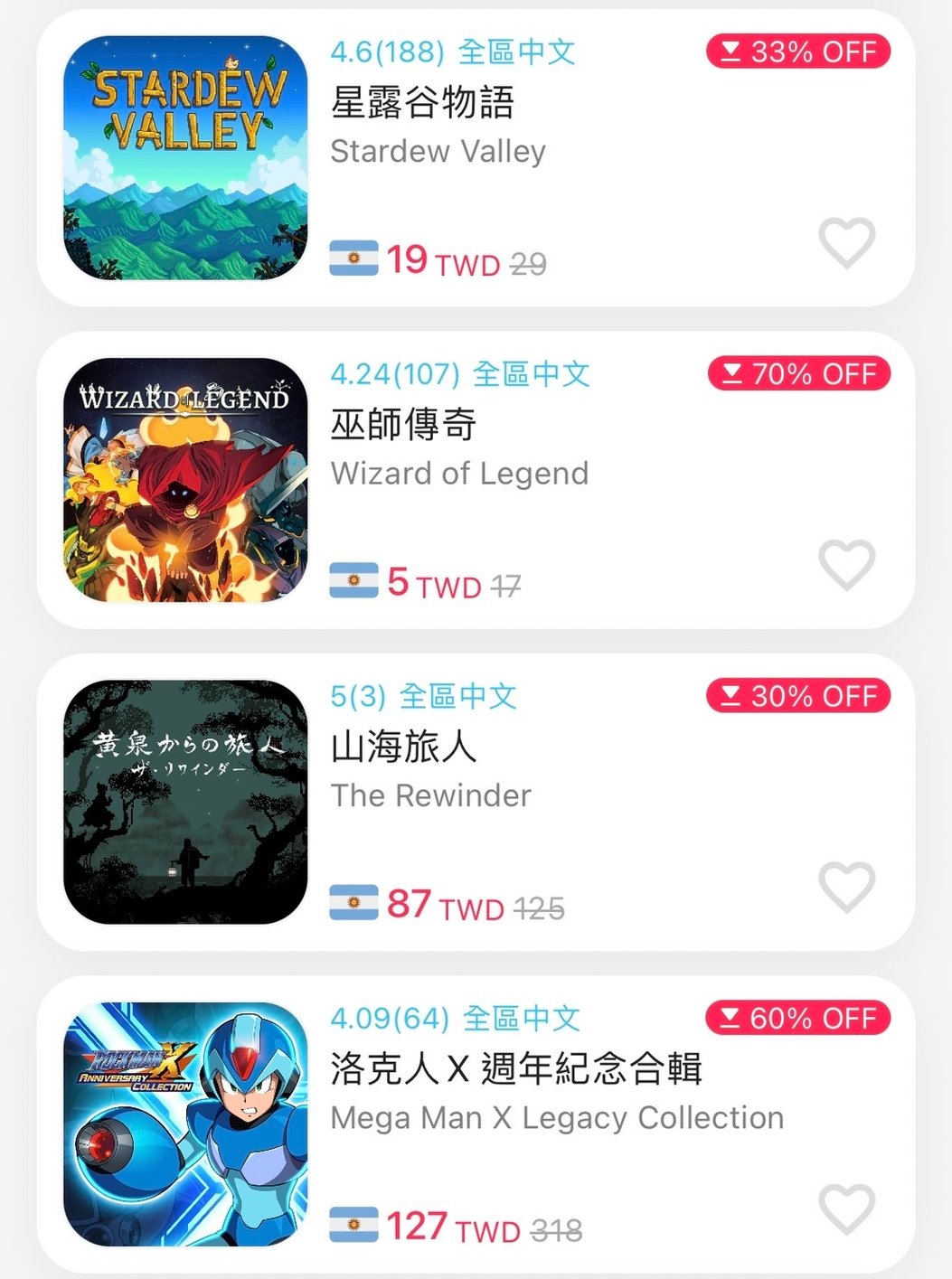Click the Argentina flag on the Mega Man X card
The image size is (952, 1279).
click(x=354, y=1226)
